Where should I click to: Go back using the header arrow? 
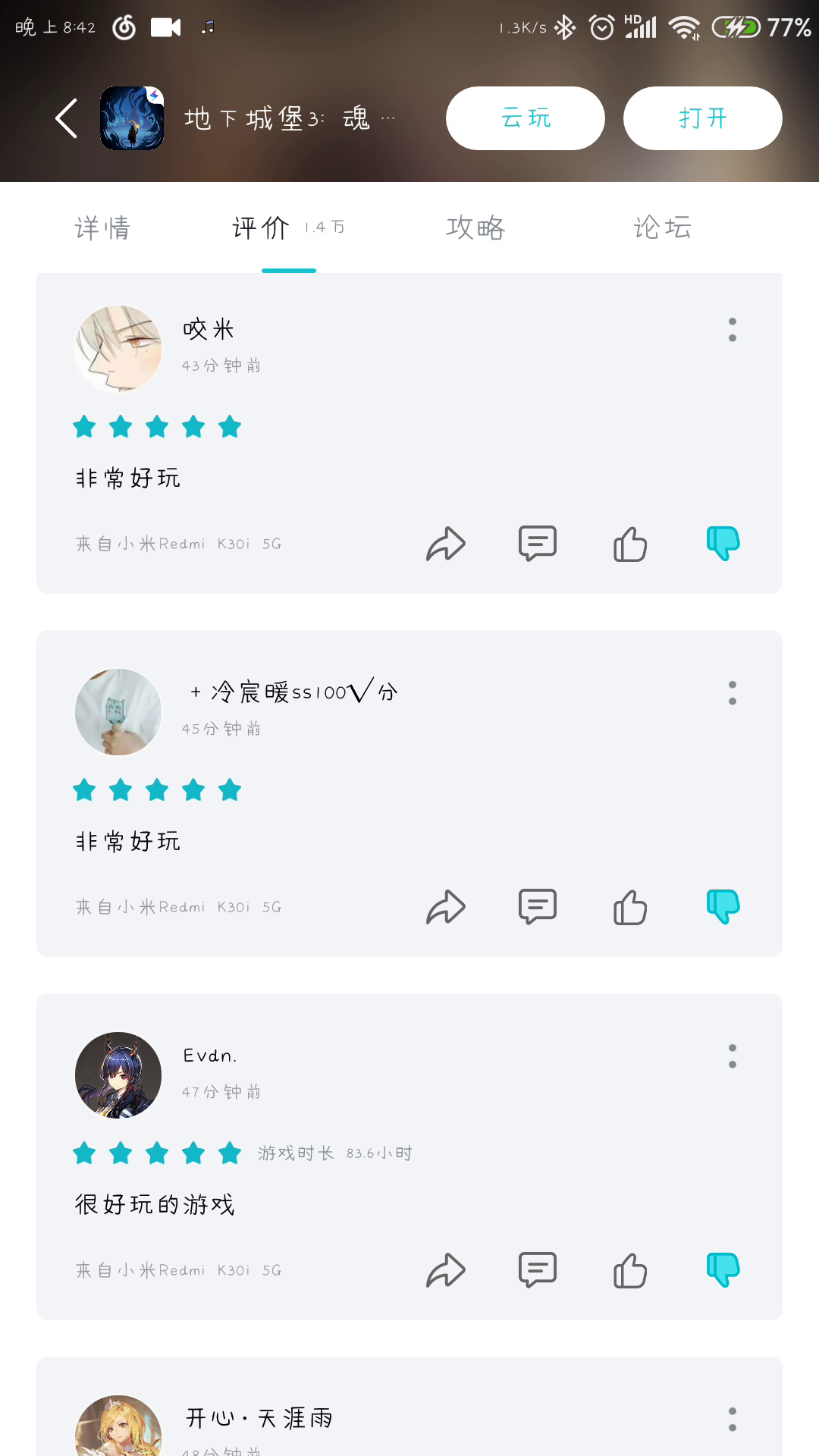pyautogui.click(x=67, y=118)
